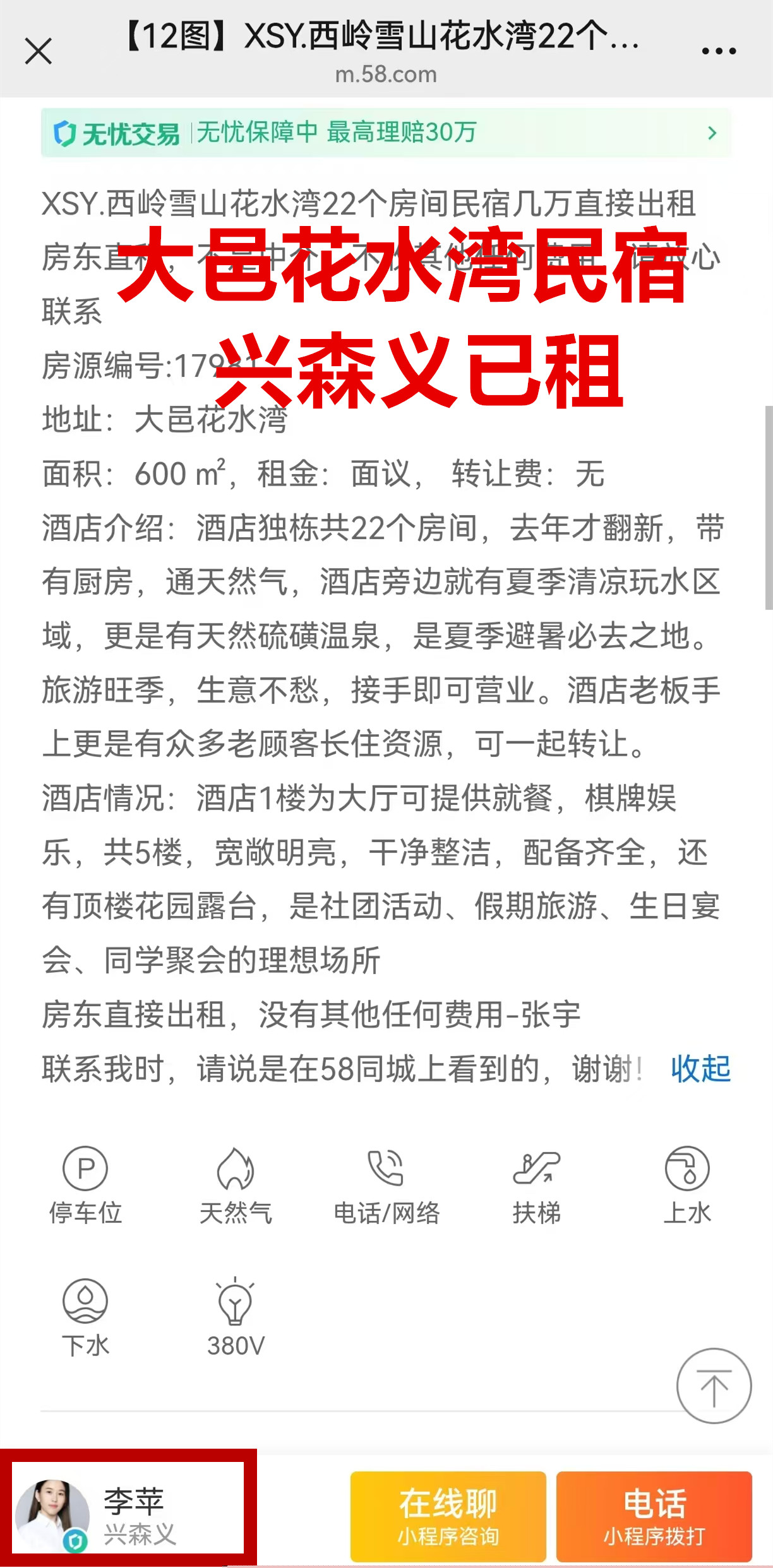Start 在线聊 mini-program chat
The image size is (773, 1568).
click(448, 1516)
